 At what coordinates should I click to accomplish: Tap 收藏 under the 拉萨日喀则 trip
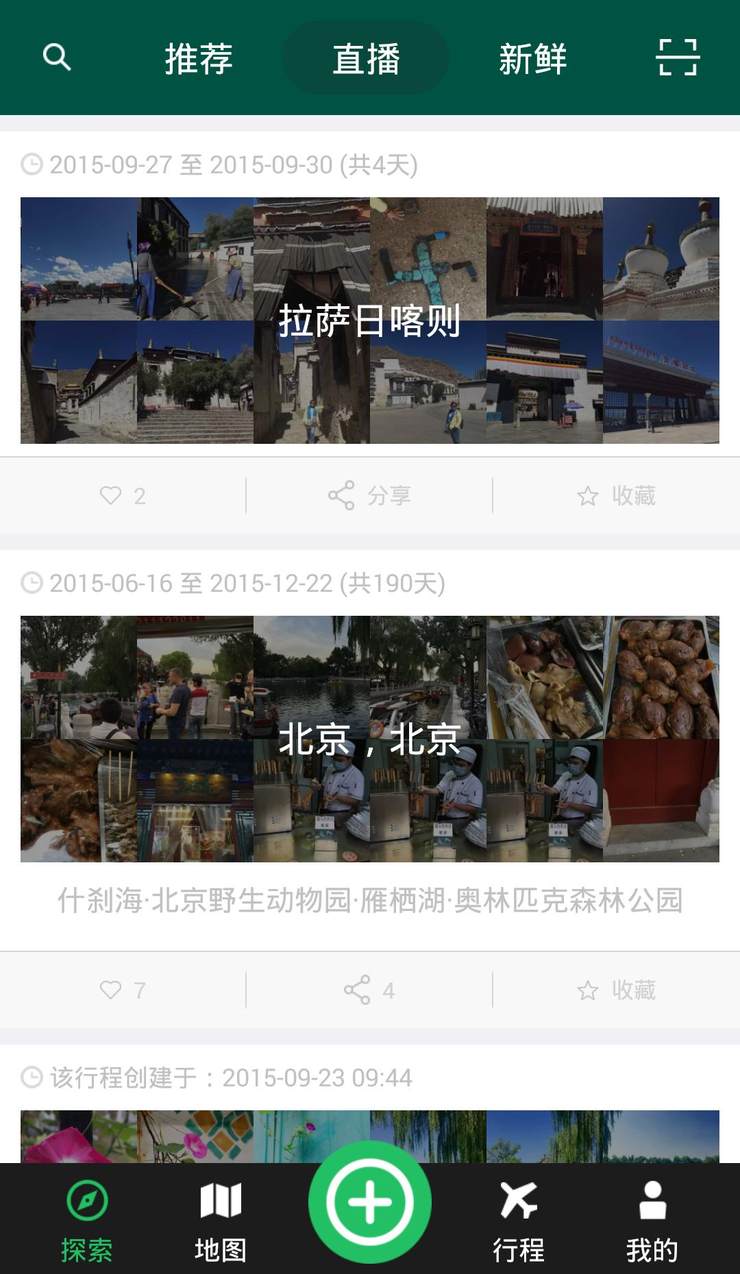pos(616,496)
